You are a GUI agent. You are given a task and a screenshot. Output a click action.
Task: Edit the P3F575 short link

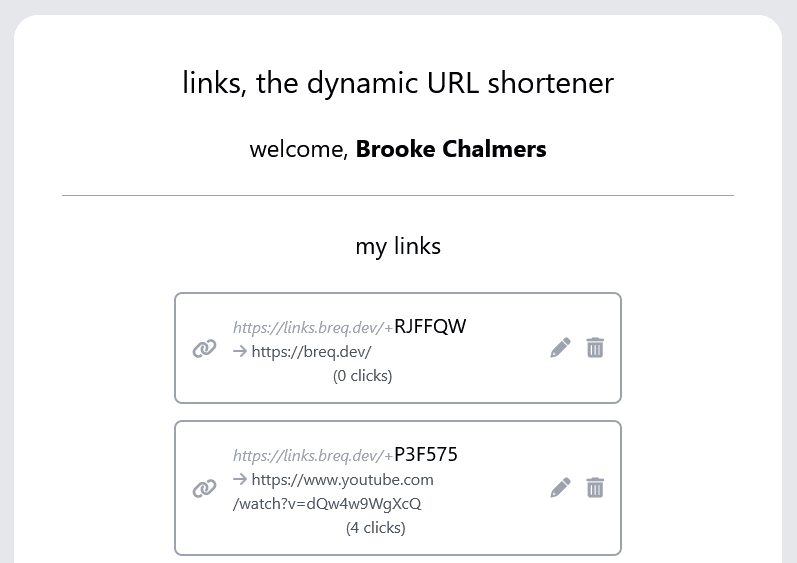pyautogui.click(x=561, y=487)
